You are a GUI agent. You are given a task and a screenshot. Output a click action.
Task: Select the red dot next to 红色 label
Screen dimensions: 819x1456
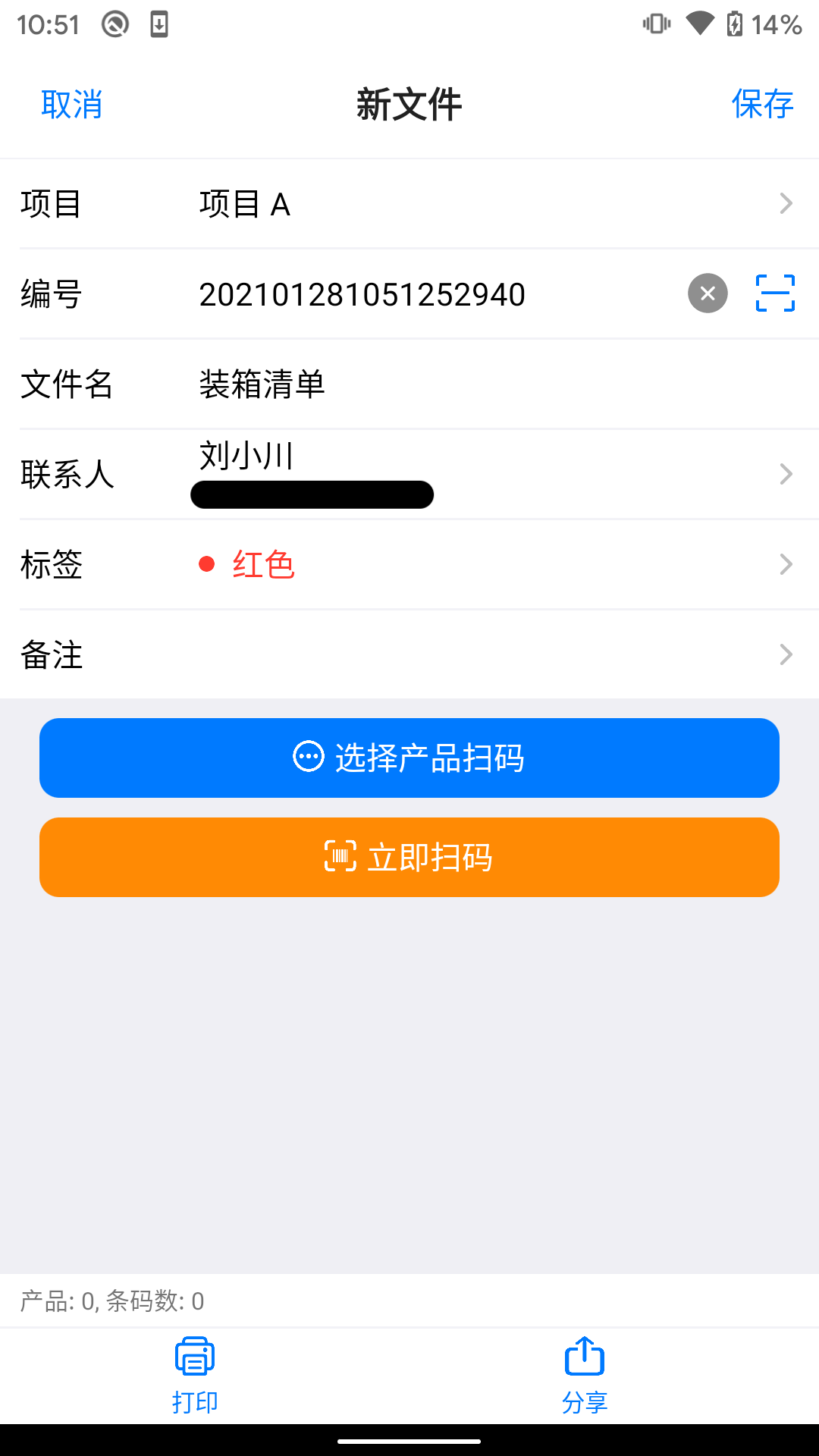[x=206, y=564]
